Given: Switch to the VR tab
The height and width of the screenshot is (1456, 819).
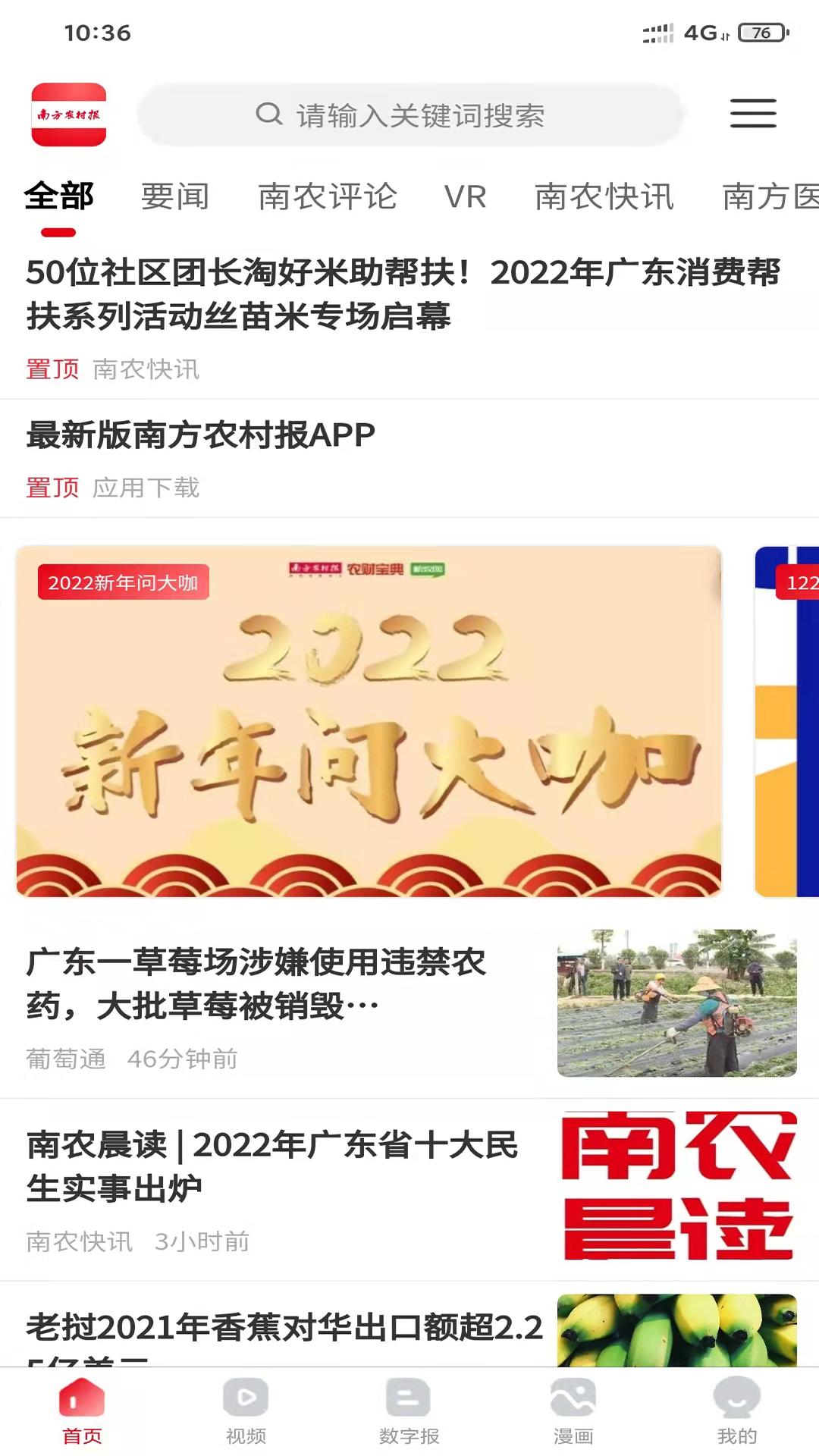Looking at the screenshot, I should (463, 196).
